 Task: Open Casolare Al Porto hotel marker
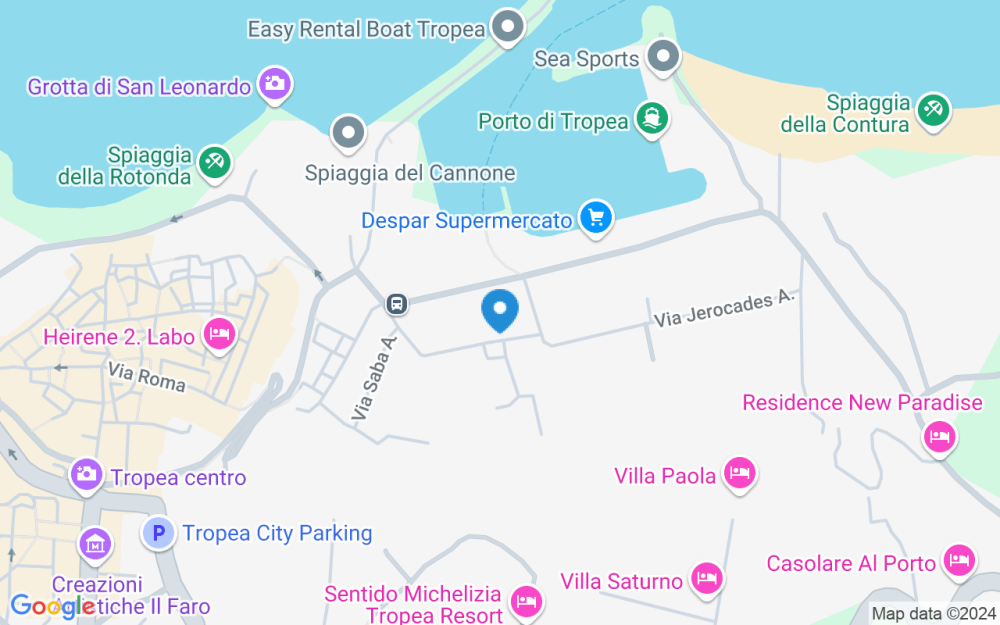coord(960,562)
